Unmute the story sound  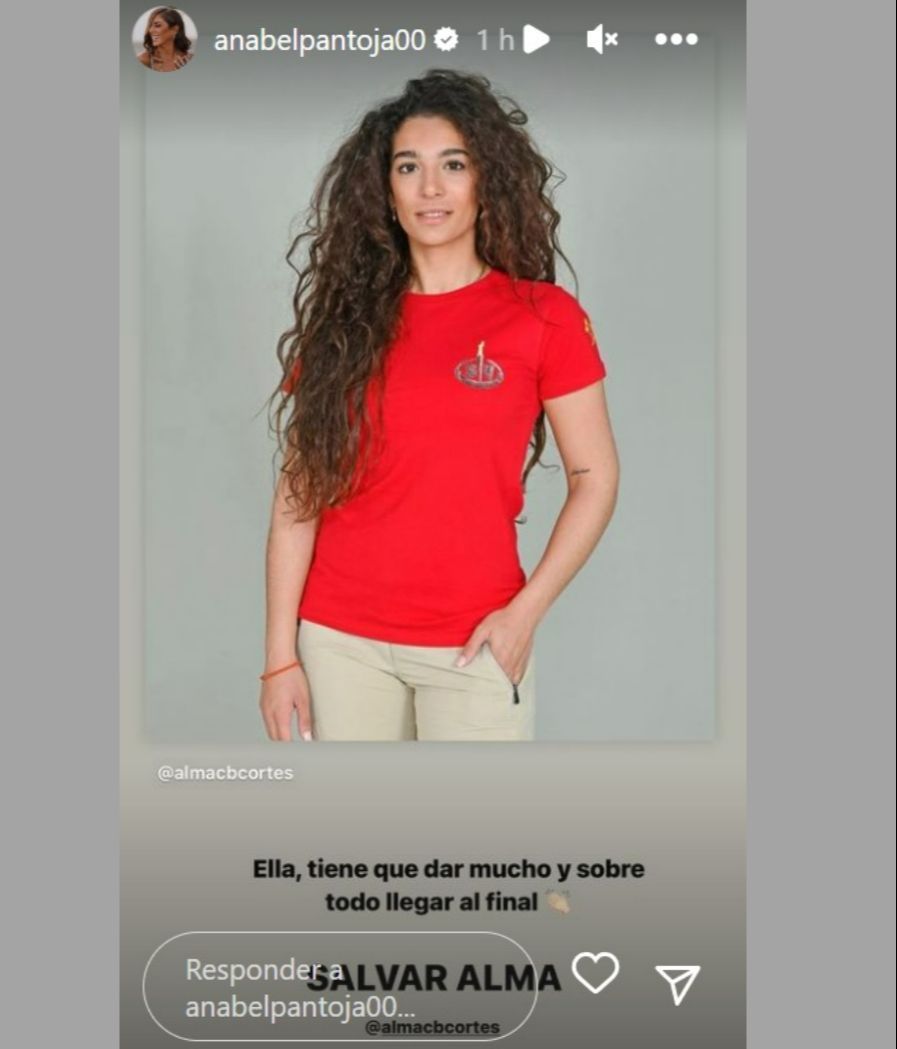tap(602, 39)
